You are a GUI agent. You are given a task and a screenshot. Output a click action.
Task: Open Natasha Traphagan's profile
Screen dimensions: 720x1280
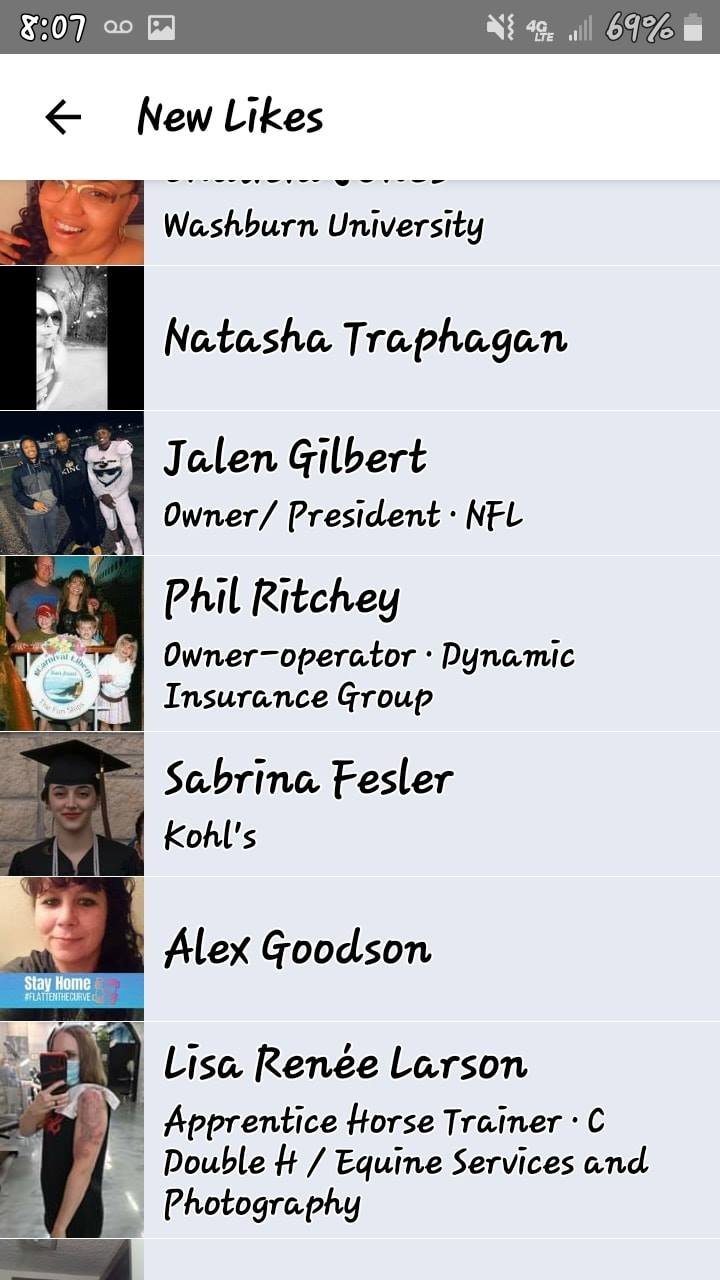pyautogui.click(x=365, y=339)
